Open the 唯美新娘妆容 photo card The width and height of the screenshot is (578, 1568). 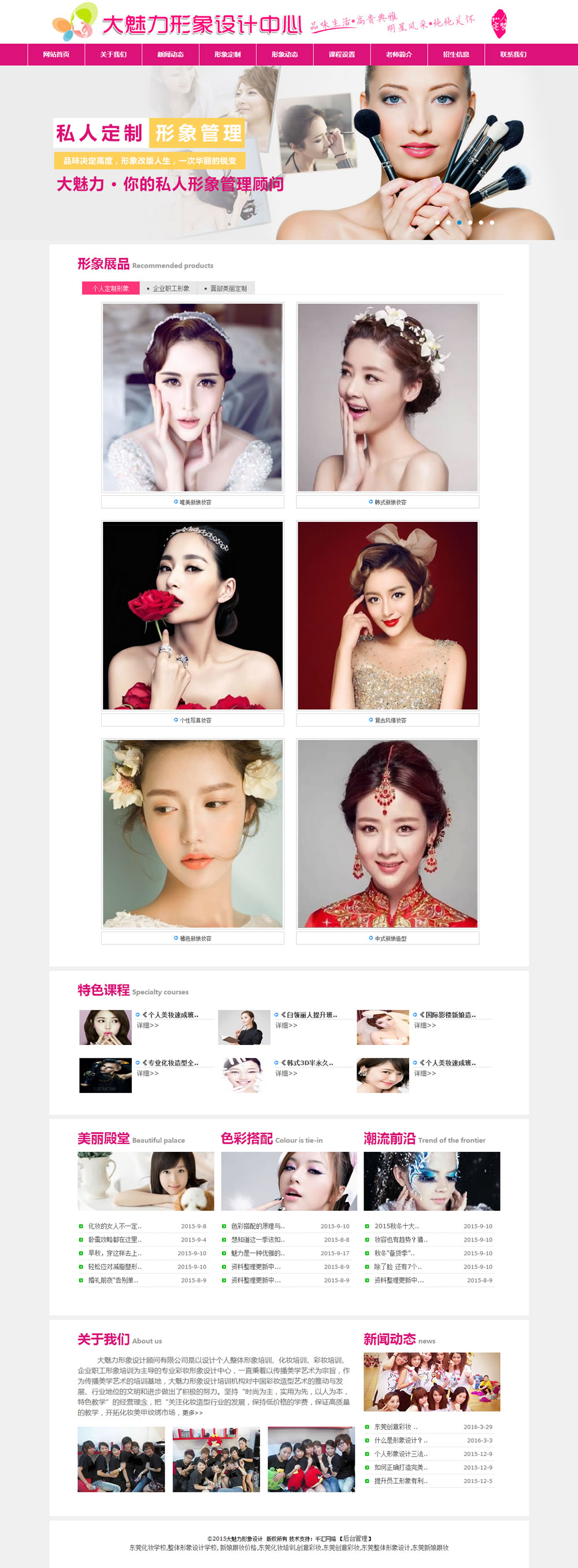[x=192, y=398]
